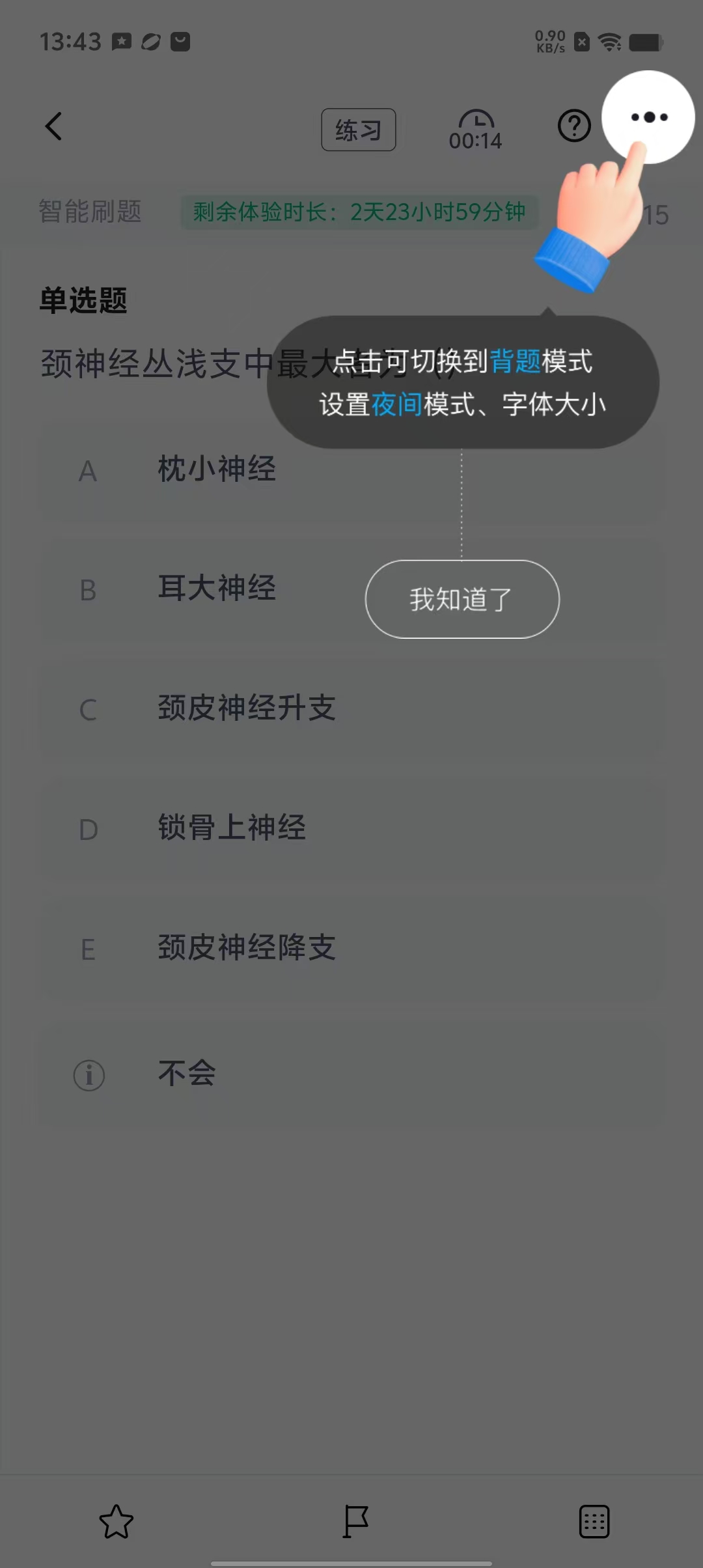Choose option C 颈皮神经升支

coord(246,708)
